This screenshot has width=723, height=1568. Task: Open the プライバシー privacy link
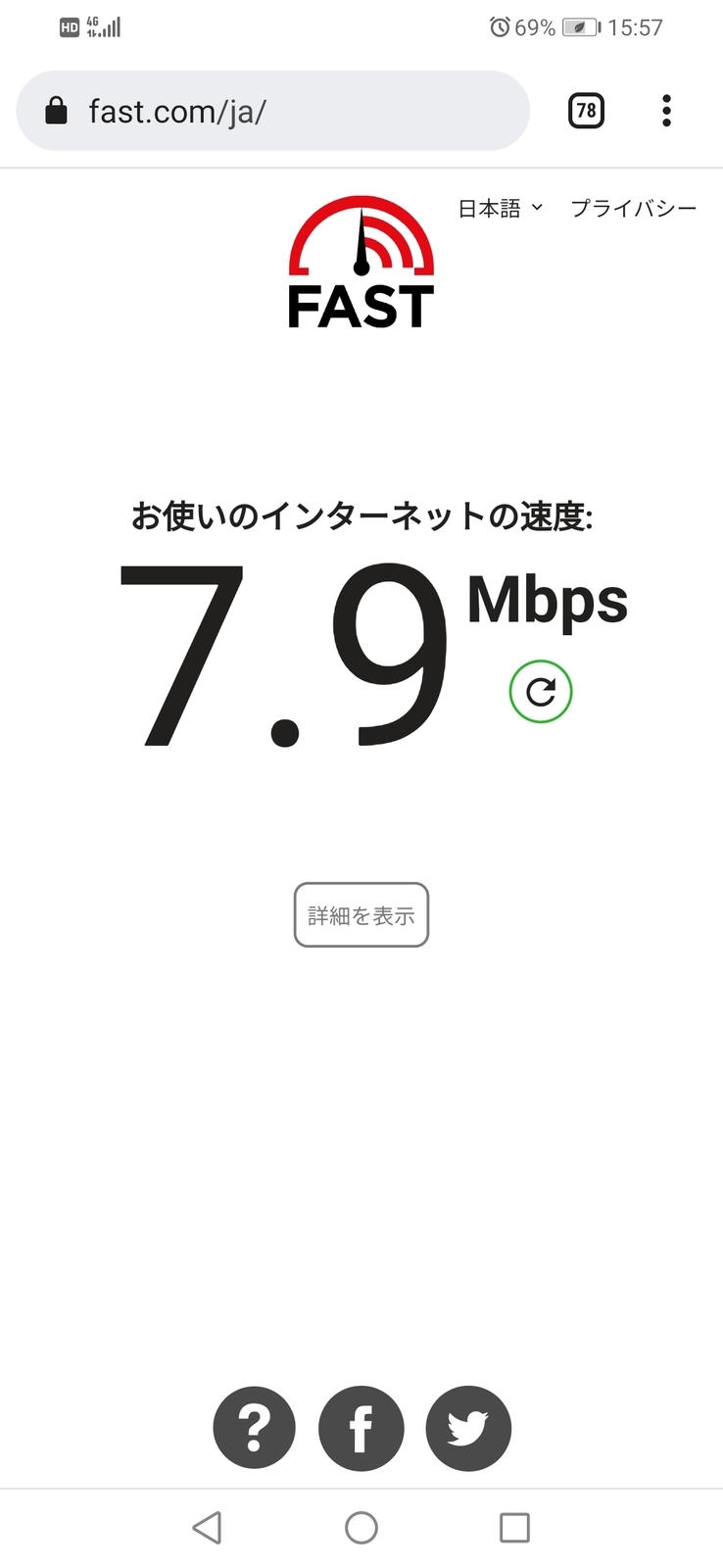coord(633,208)
